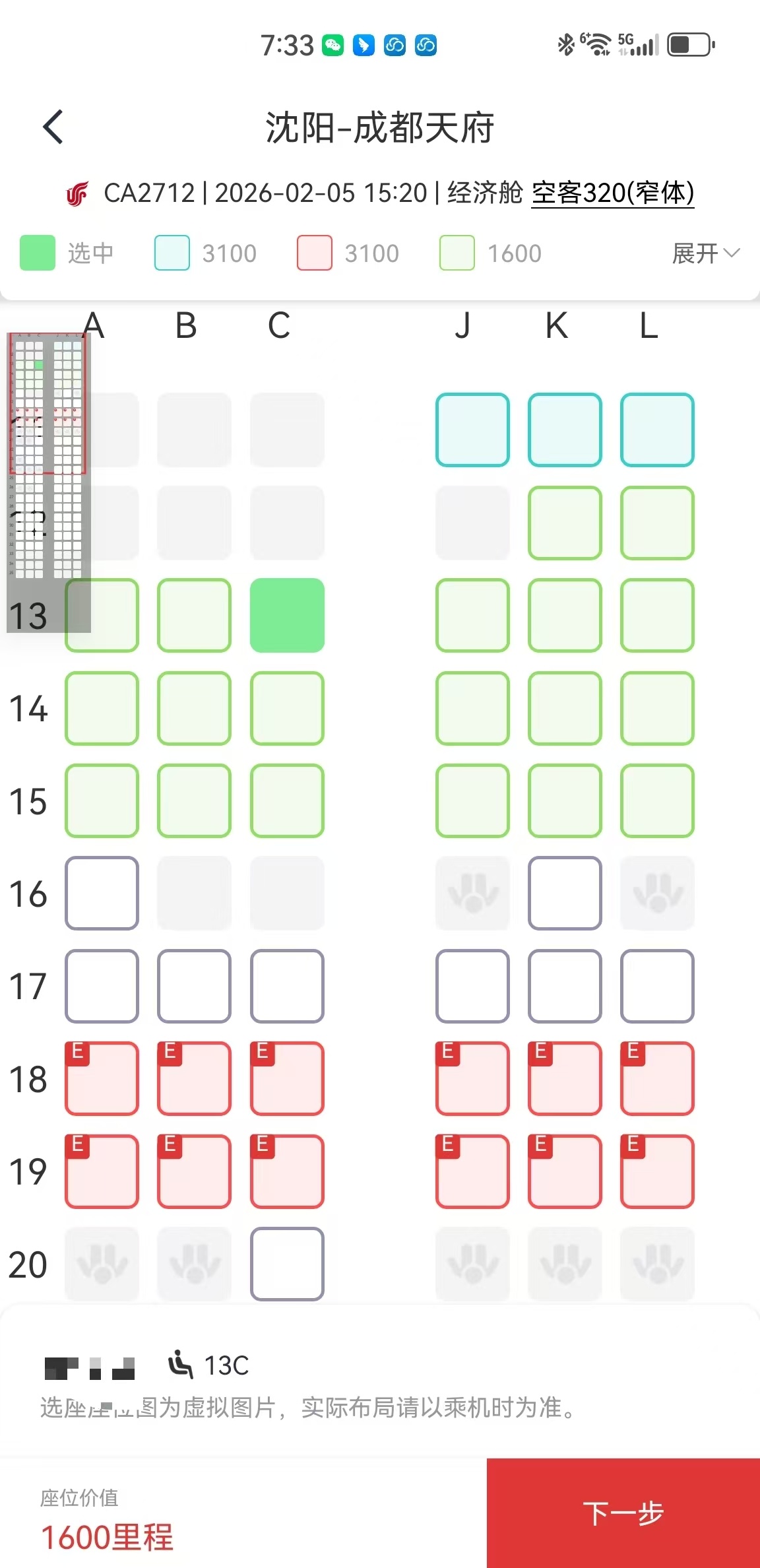Select seat 17L
Screen dimensions: 760x1568
(x=657, y=986)
